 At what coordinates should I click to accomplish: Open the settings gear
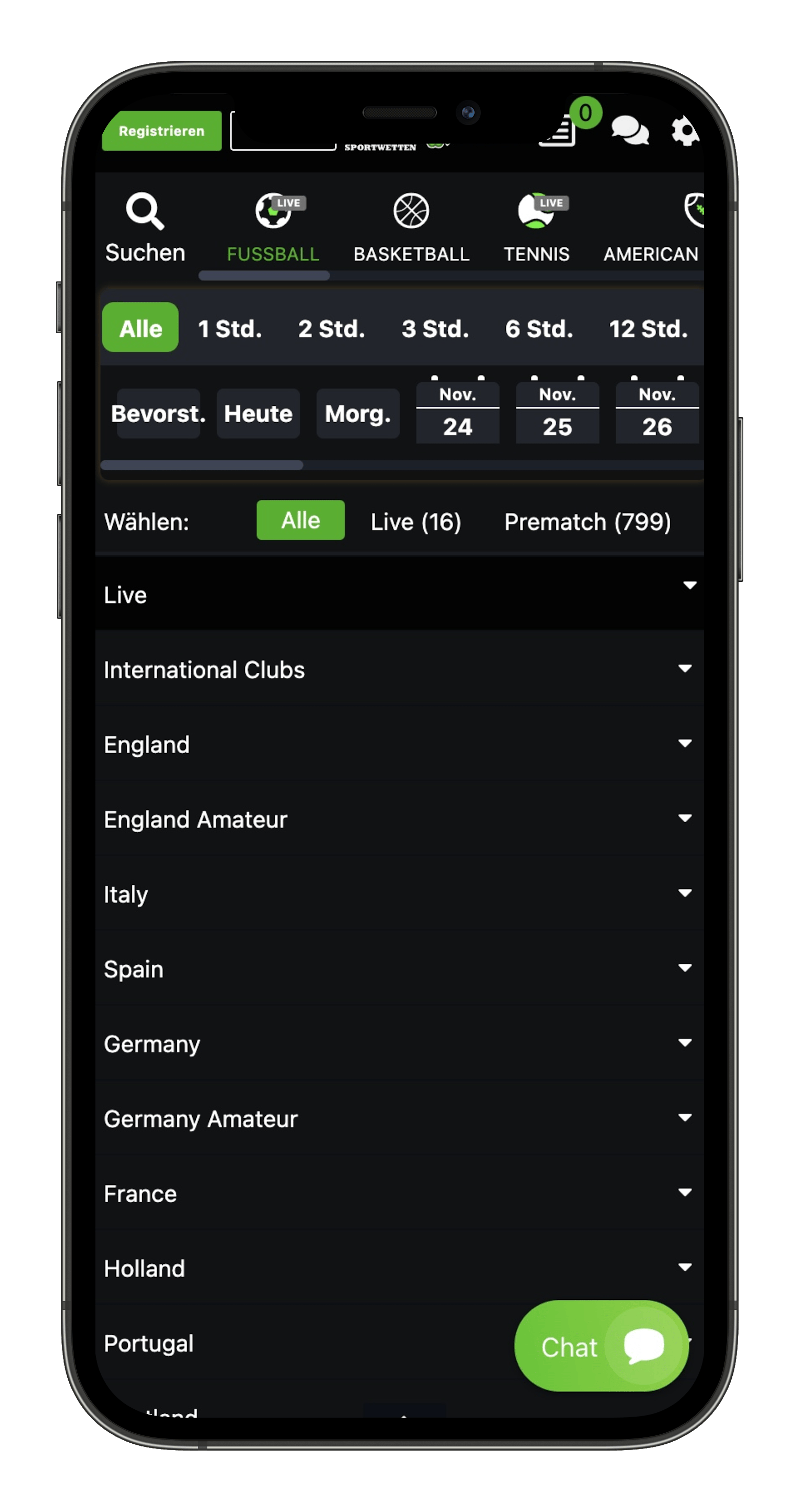684,131
